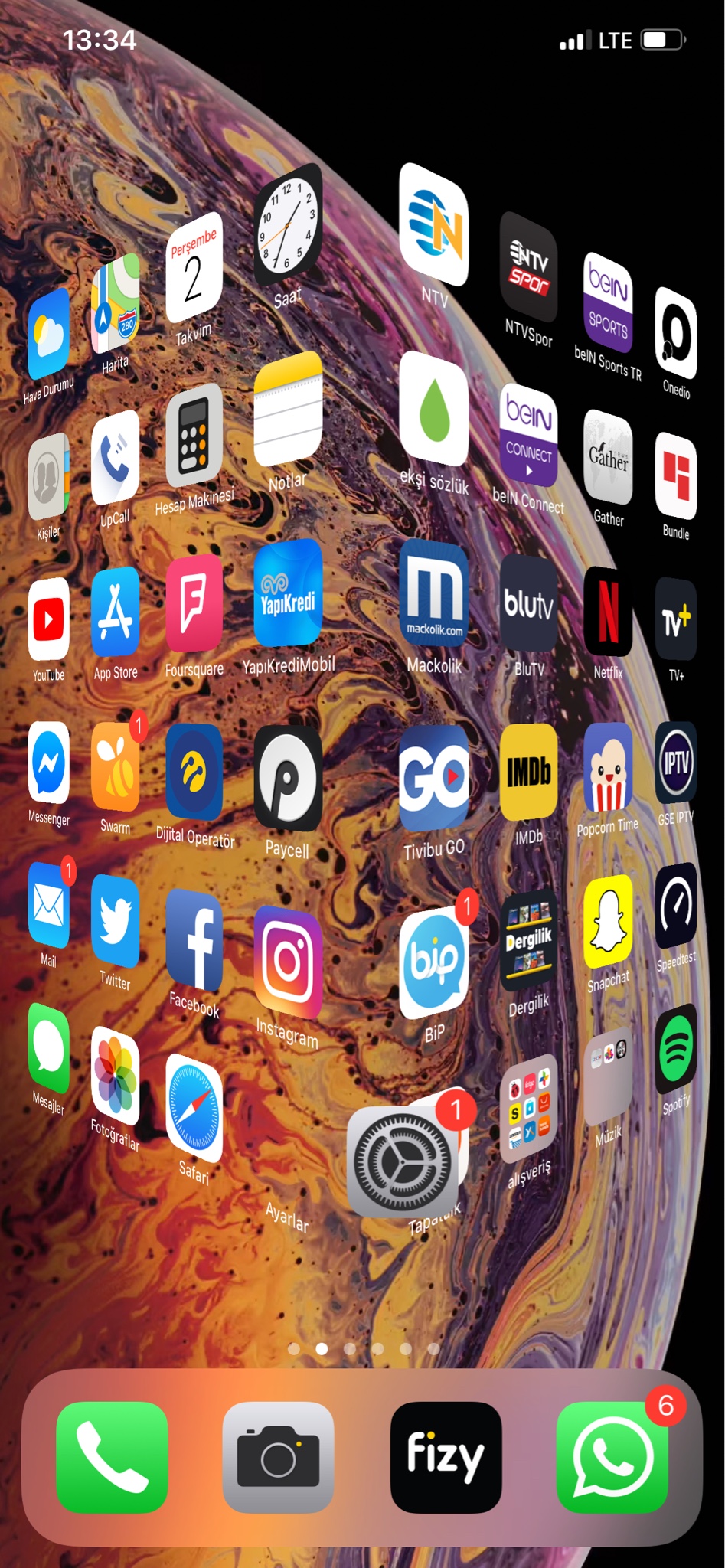Launch the Camera app
This screenshot has height=1568, width=725.
(278, 1457)
